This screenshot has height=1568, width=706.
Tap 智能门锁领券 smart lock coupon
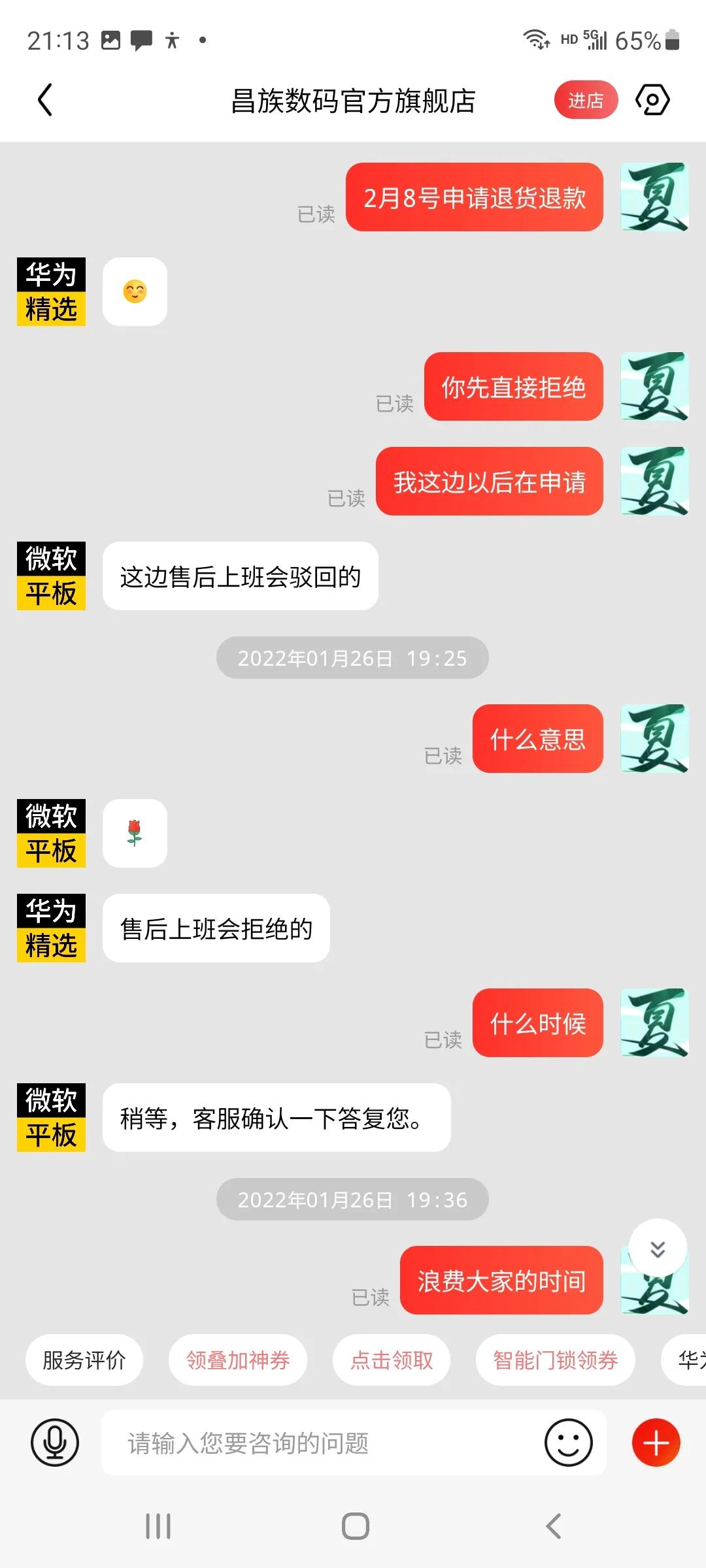[x=554, y=1360]
